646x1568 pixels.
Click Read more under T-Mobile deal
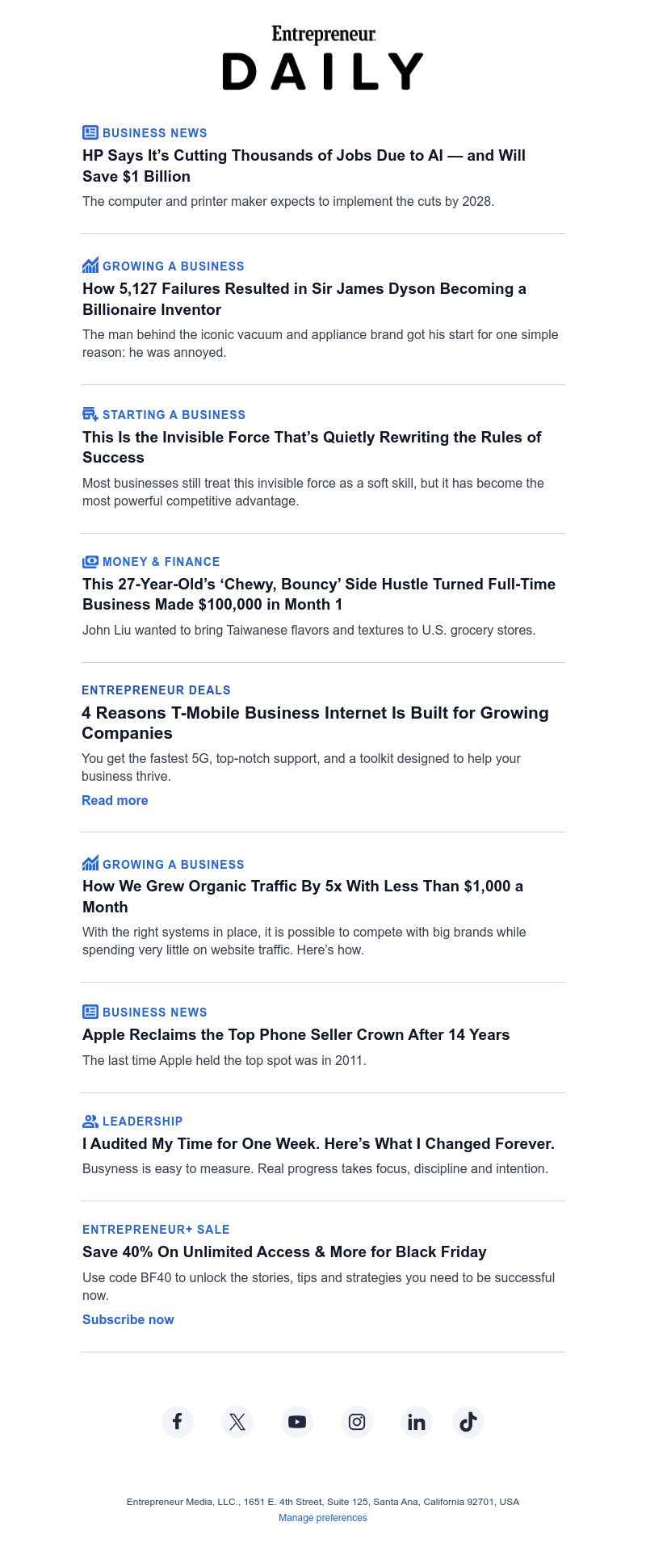[x=115, y=800]
